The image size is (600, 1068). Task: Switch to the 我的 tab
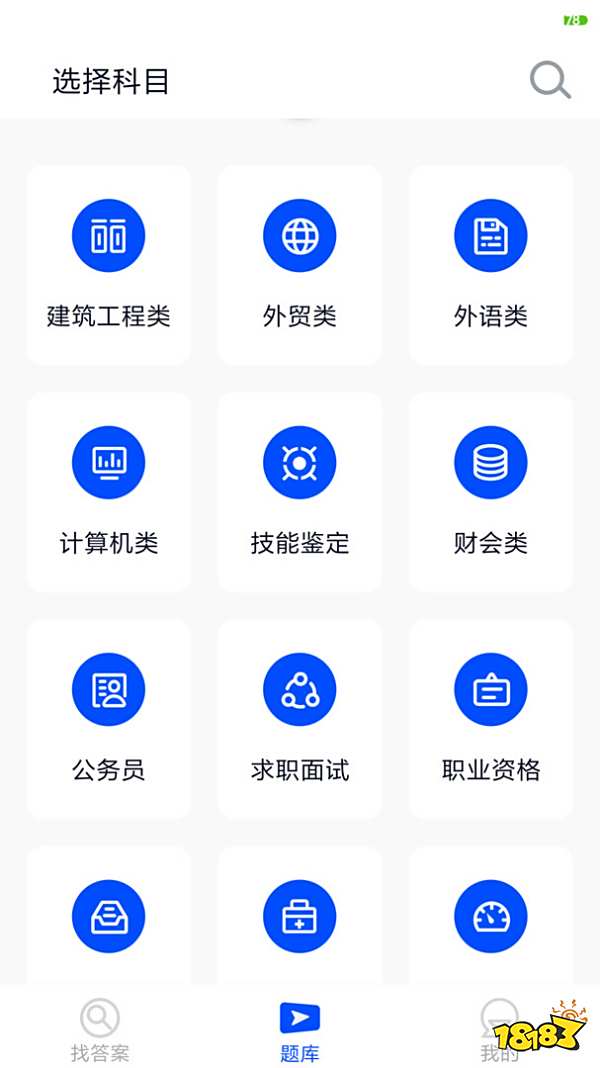tap(499, 1030)
